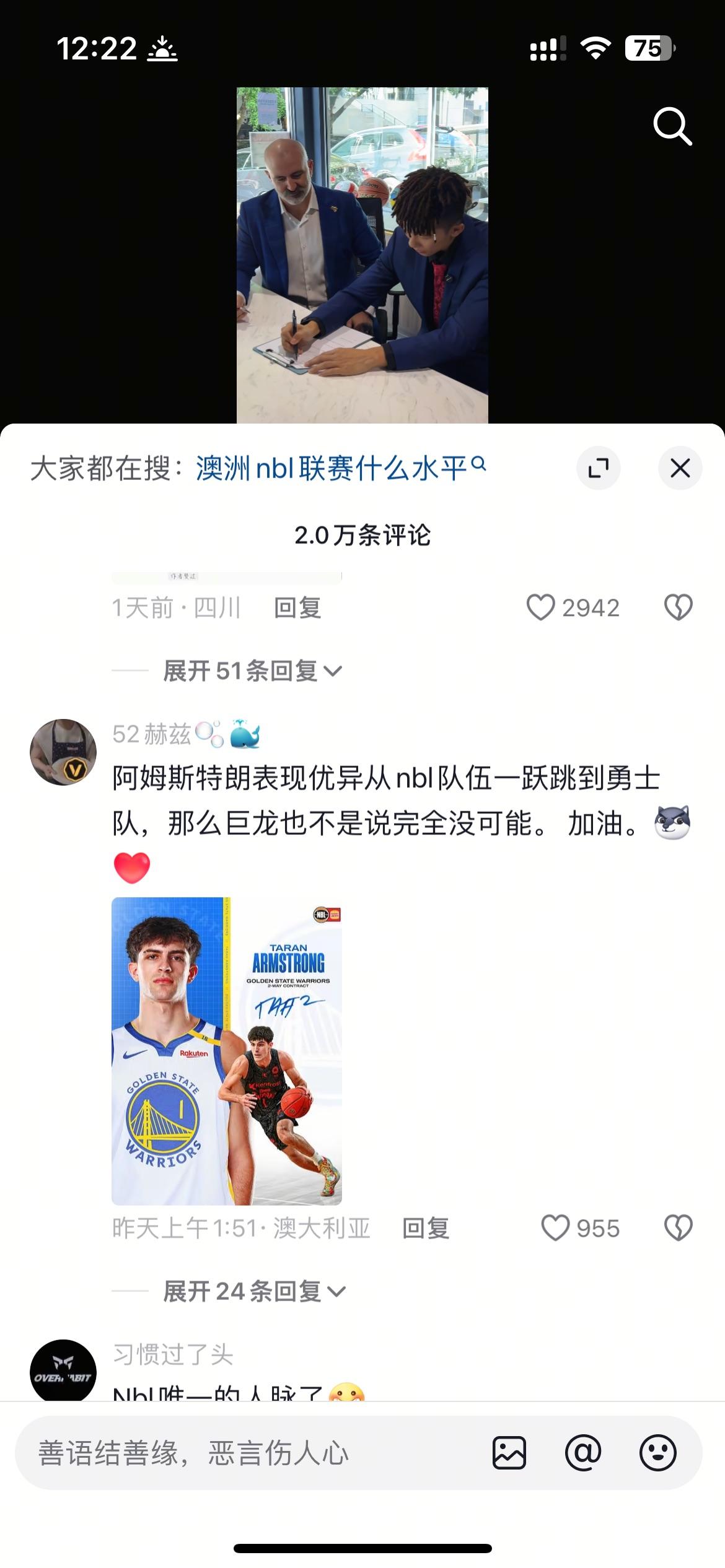The image size is (725, 1568).
Task: Open the emoji picker
Action: 657,1453
